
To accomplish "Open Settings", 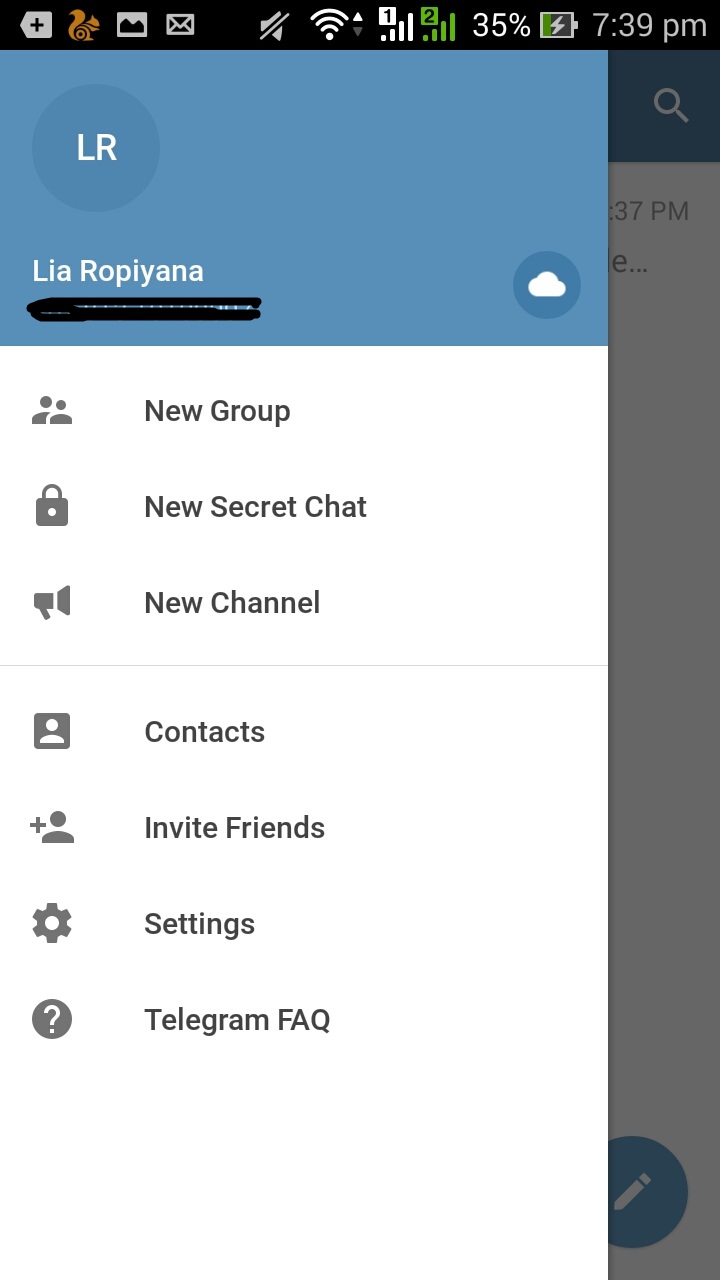I will click(304, 924).
